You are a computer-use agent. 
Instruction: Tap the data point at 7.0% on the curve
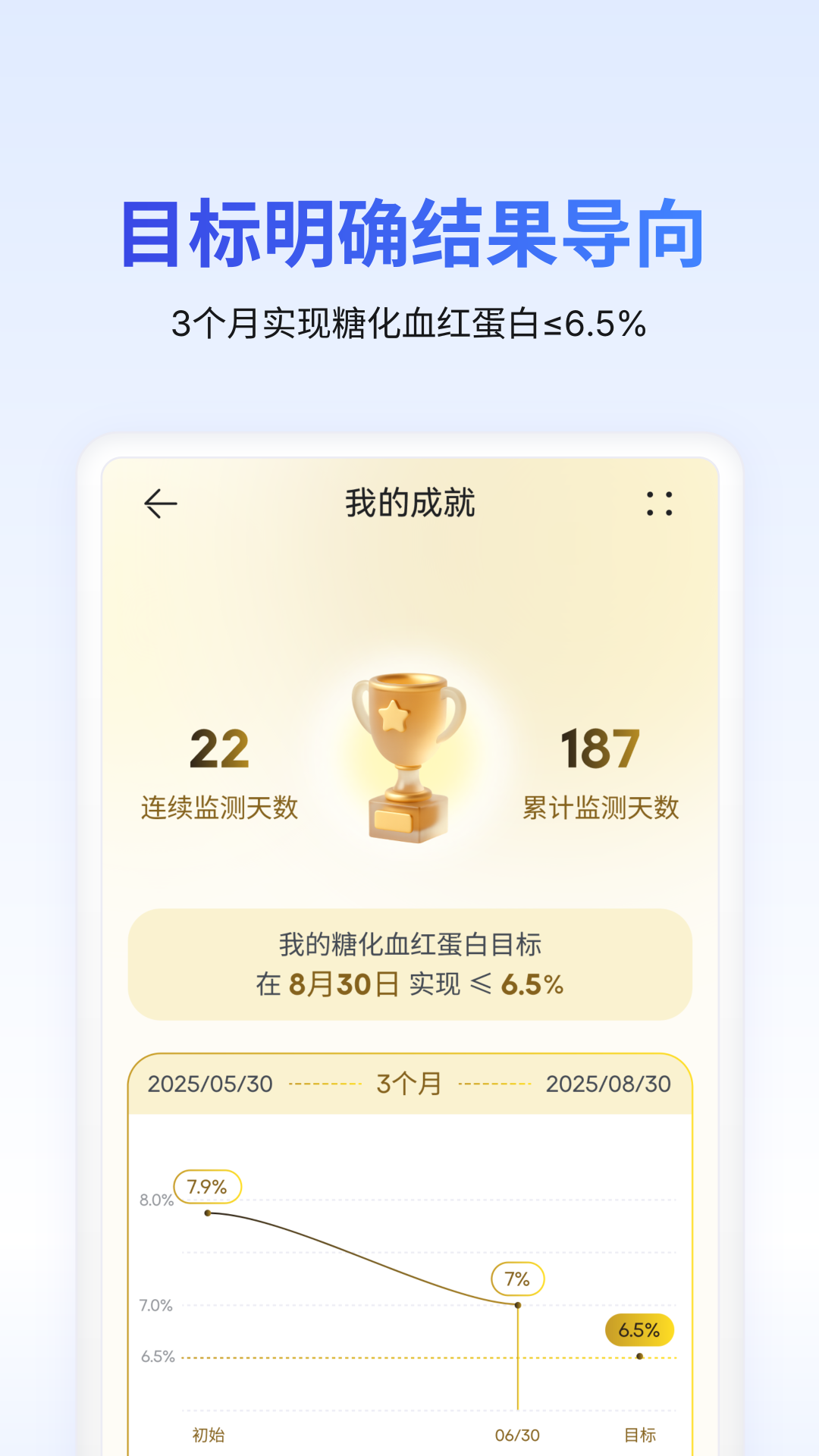516,1304
